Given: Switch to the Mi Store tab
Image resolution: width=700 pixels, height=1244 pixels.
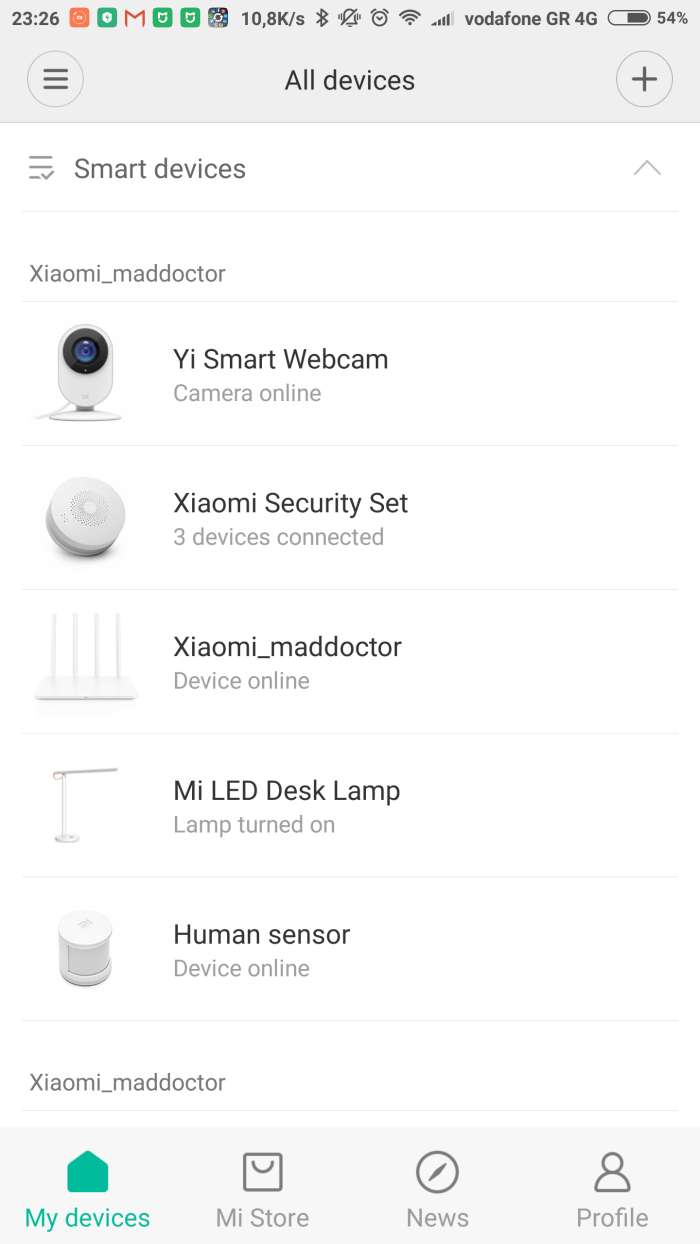Looking at the screenshot, I should tap(262, 1189).
